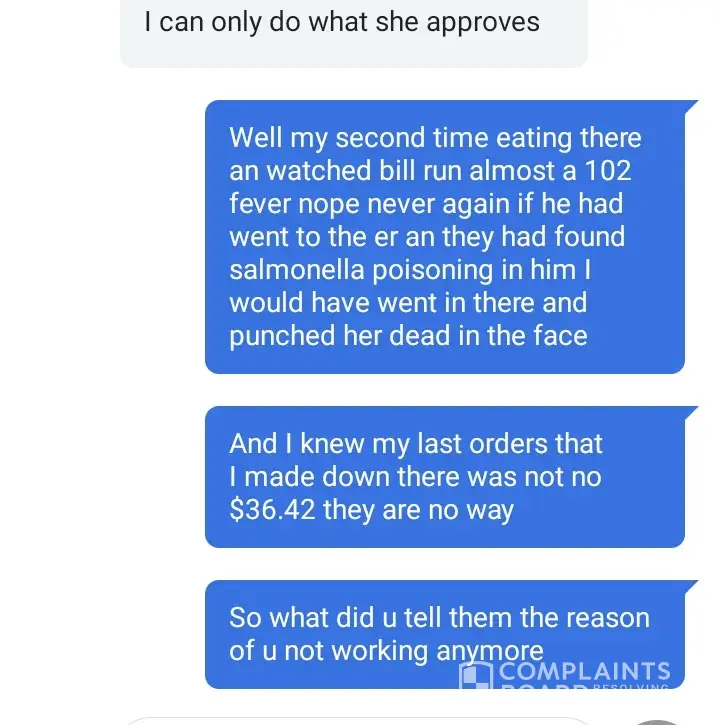Tap the message about the $36.42 order
Viewport: 720px width, 725px height.
(x=444, y=477)
